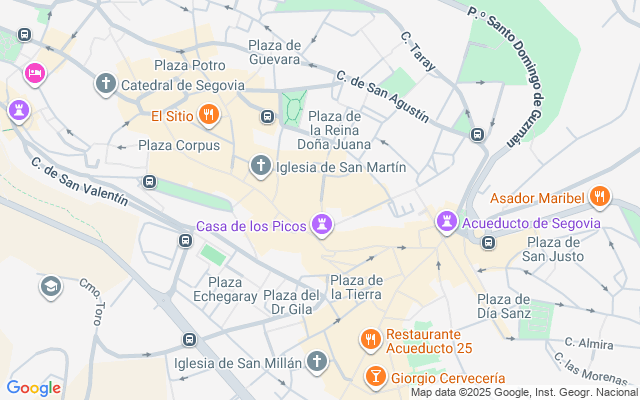Viewport: 640px width, 400px height.
Task: Tap the pink hotel bed marker
Action: coord(35,74)
